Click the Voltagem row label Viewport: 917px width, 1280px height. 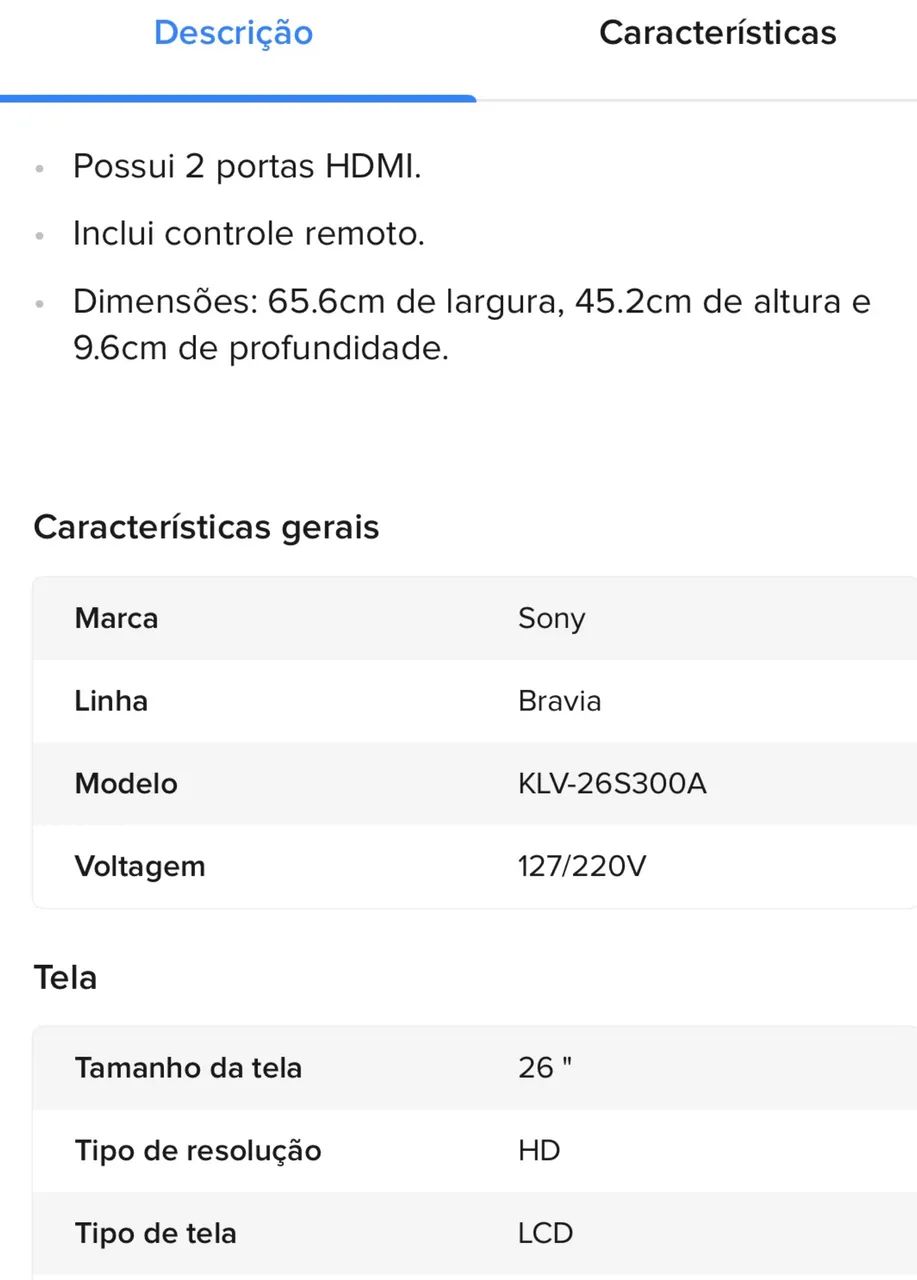(140, 866)
